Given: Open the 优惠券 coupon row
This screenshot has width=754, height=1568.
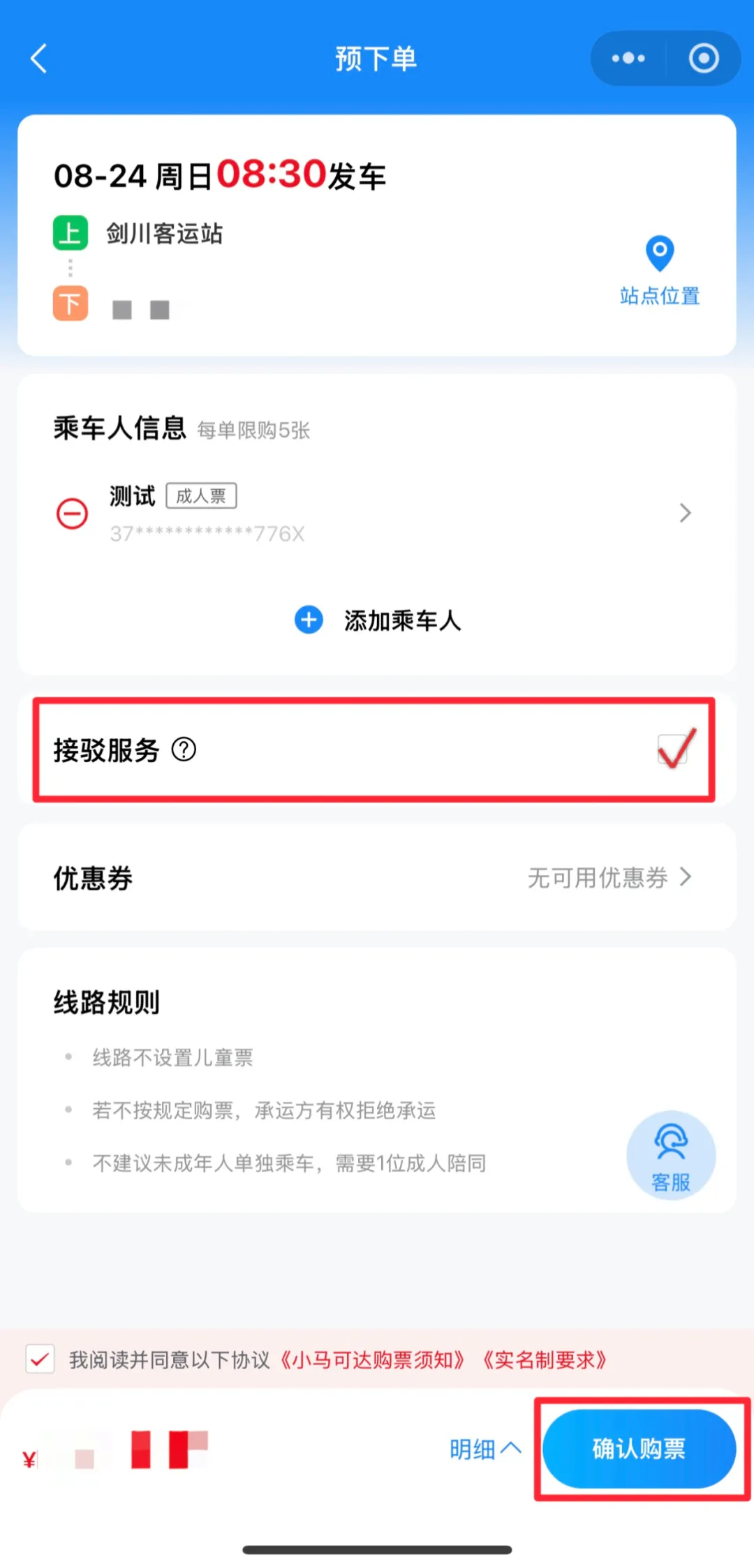Looking at the screenshot, I should point(377,878).
